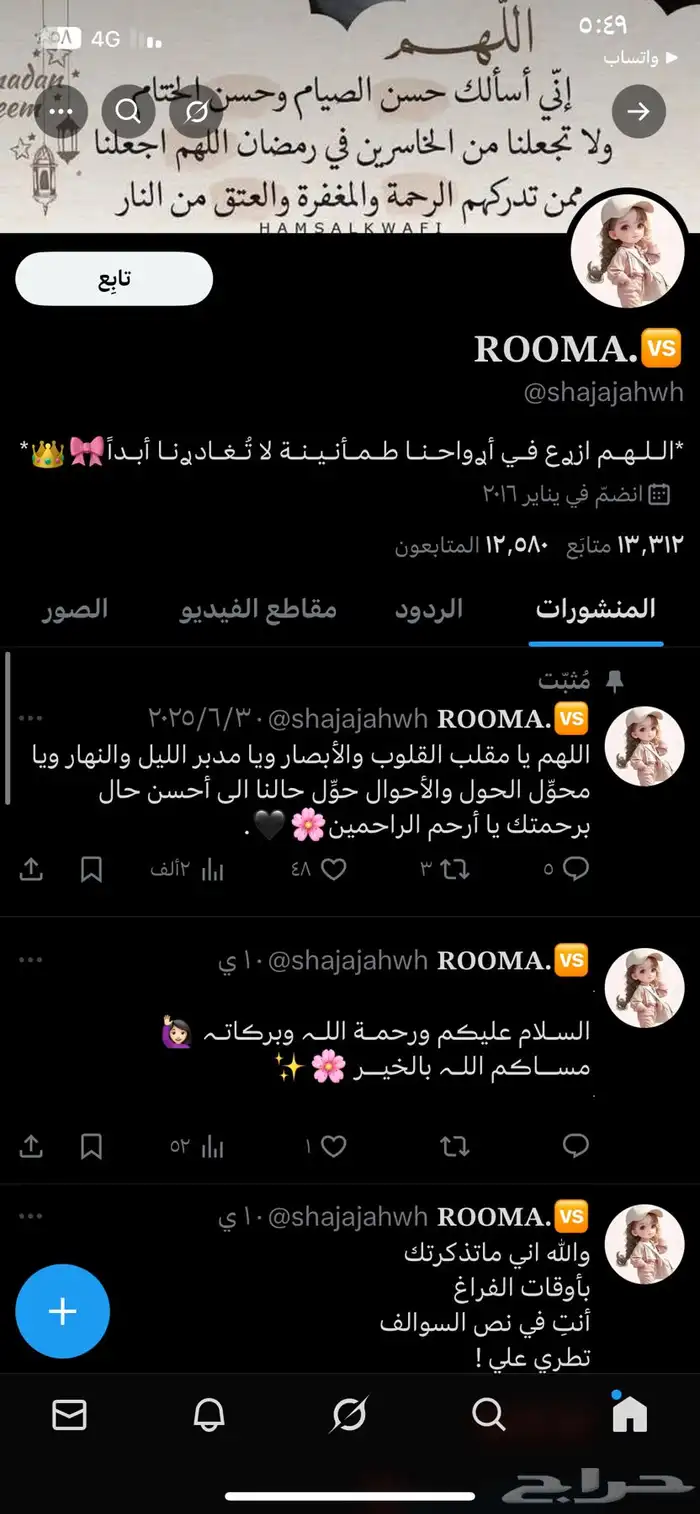700x1514 pixels.
Task: Search this profile with the header magnifier
Action: tap(128, 111)
